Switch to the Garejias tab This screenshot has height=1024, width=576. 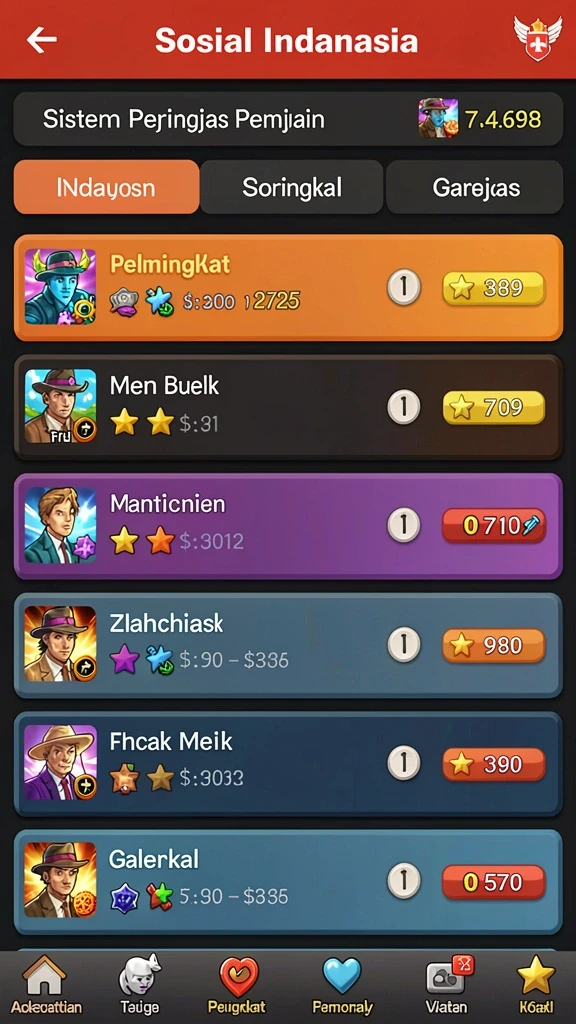click(x=475, y=188)
